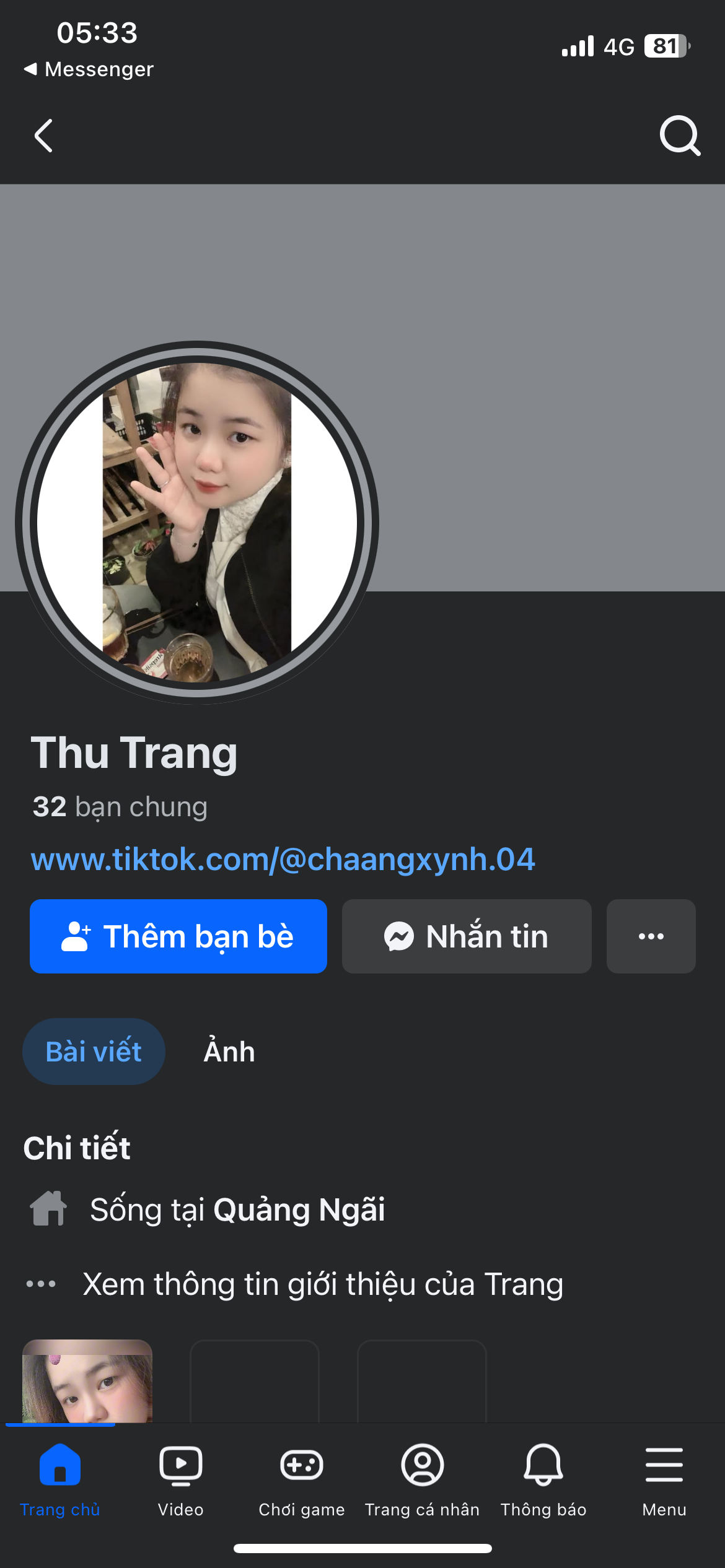725x1568 pixels.
Task: Open Xem thông tin giới thiệu của Trang
Action: [x=322, y=1284]
